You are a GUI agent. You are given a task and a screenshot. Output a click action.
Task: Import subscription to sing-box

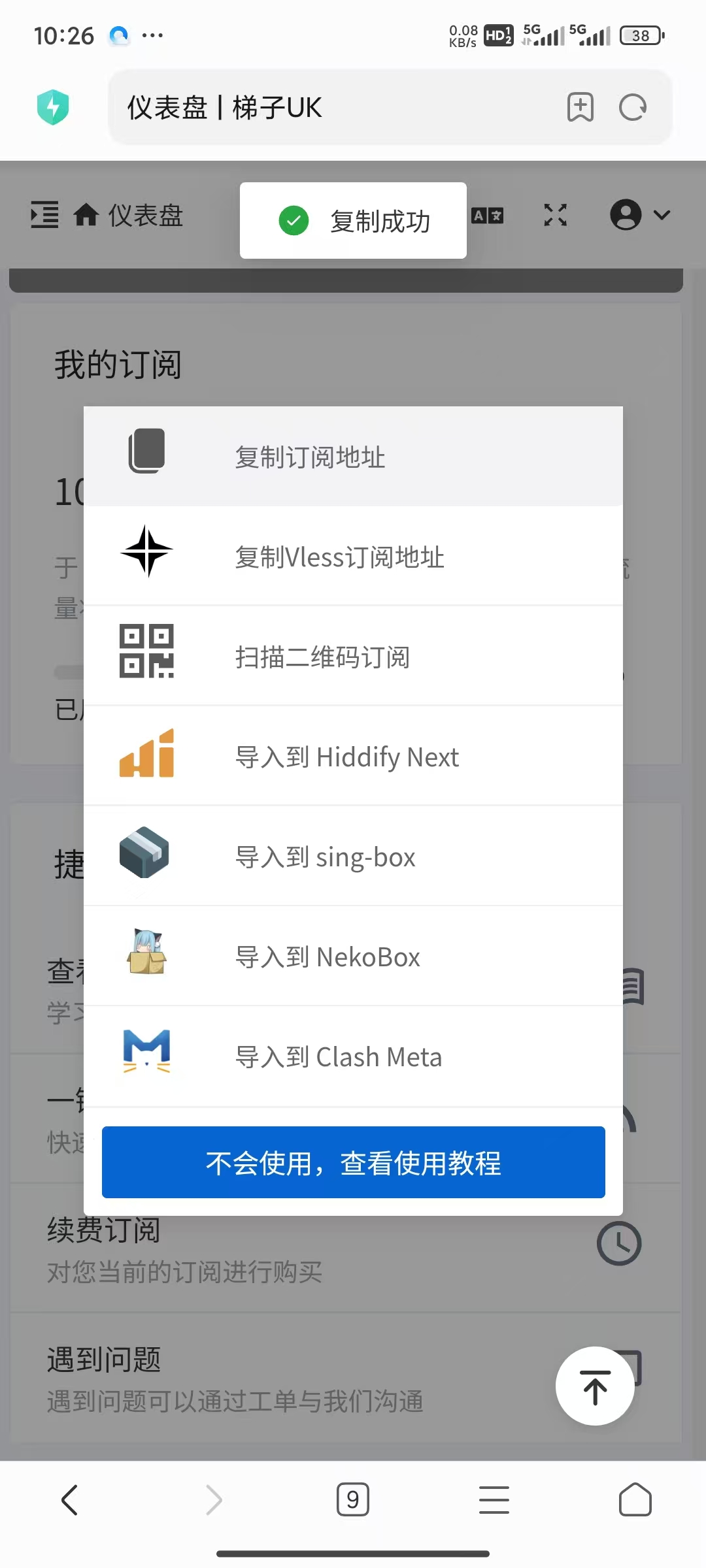353,857
